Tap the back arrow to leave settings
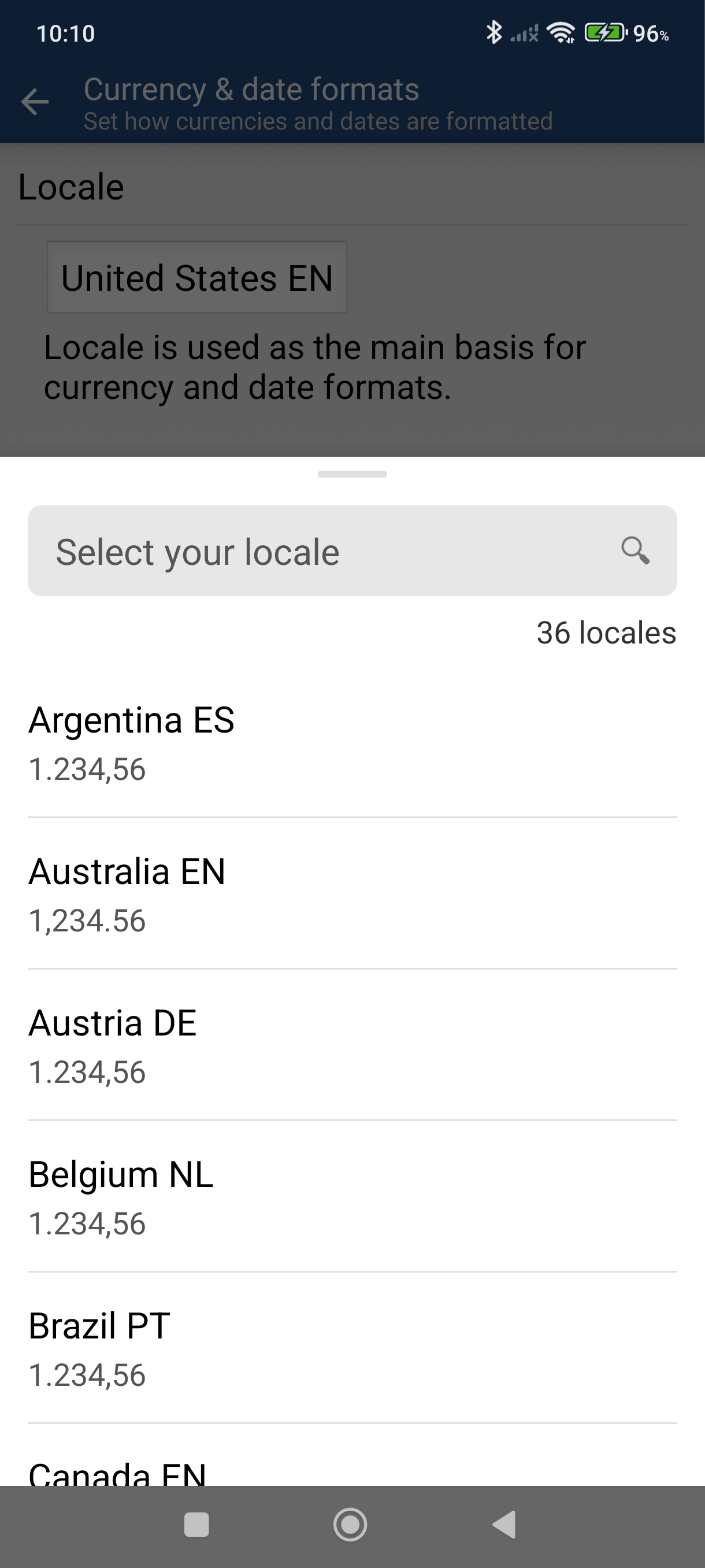The height and width of the screenshot is (1568, 705). (x=35, y=101)
